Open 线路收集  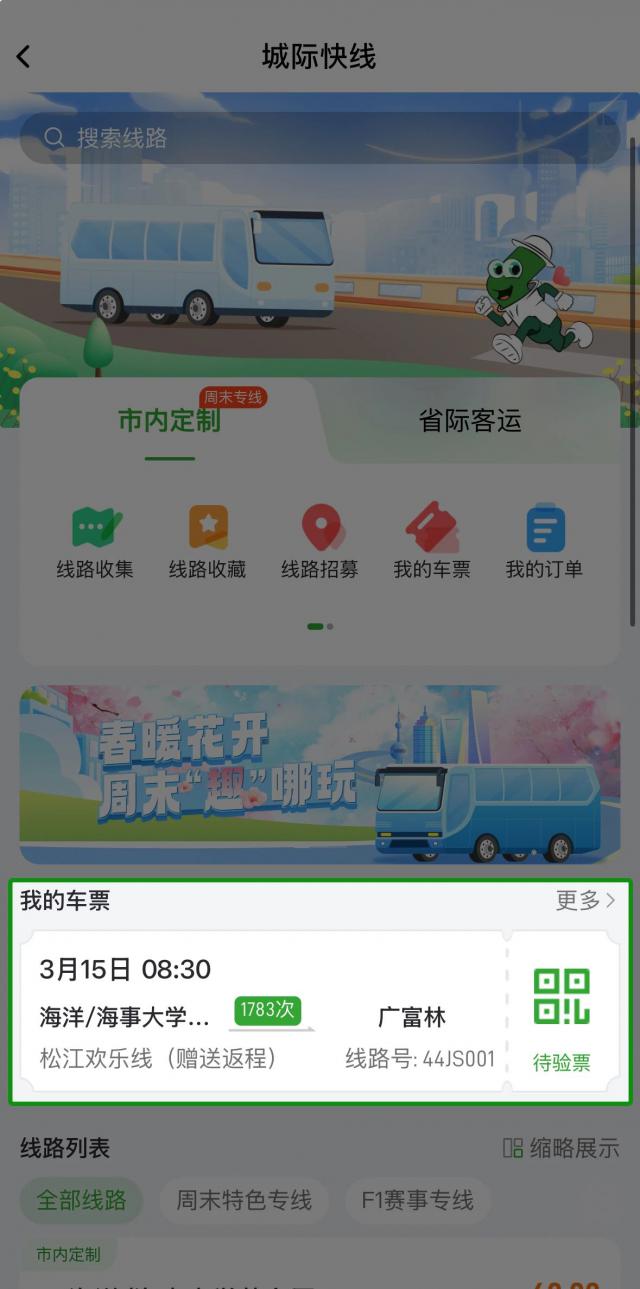pos(95,542)
